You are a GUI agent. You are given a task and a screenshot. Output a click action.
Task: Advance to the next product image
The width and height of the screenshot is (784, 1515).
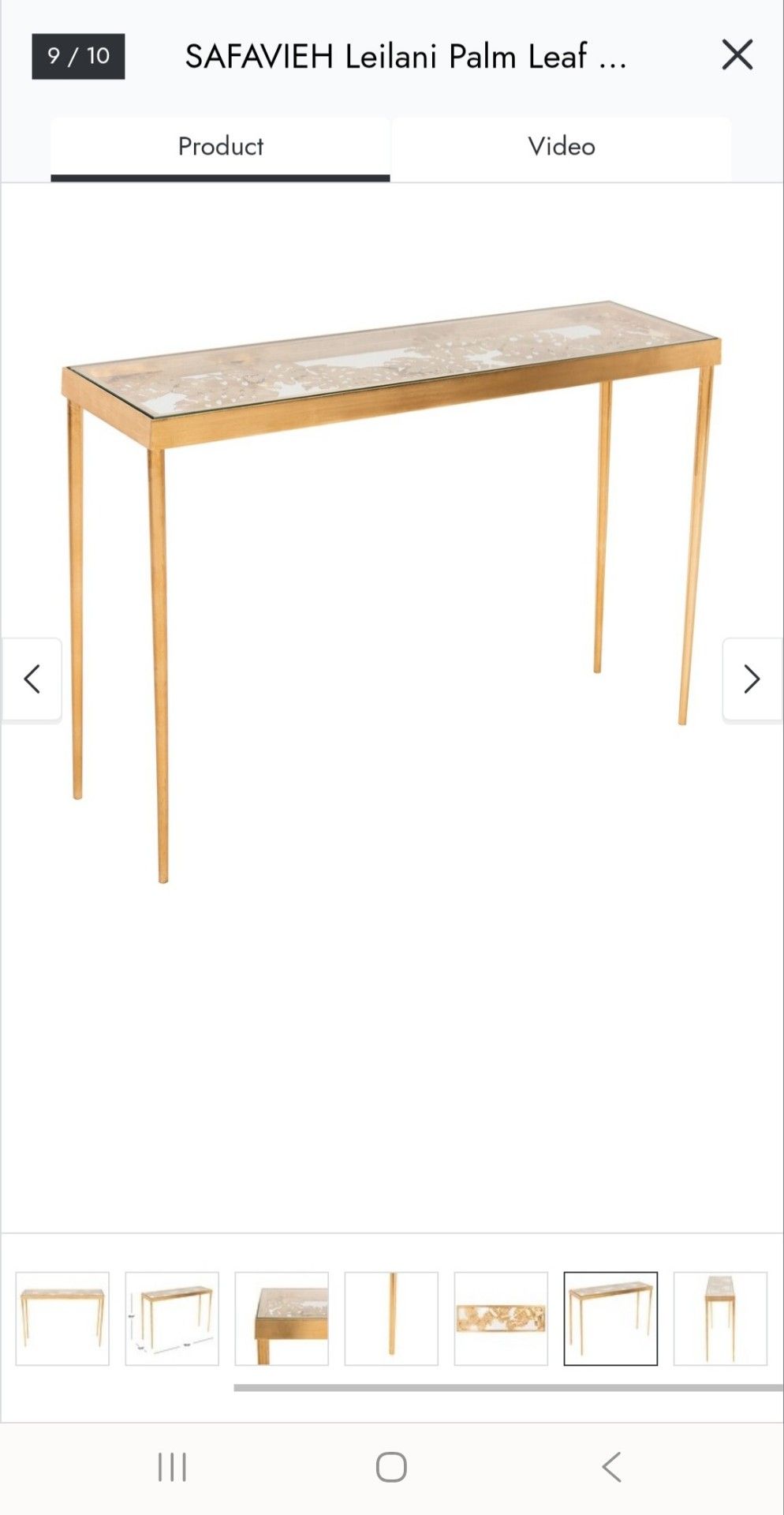(752, 679)
